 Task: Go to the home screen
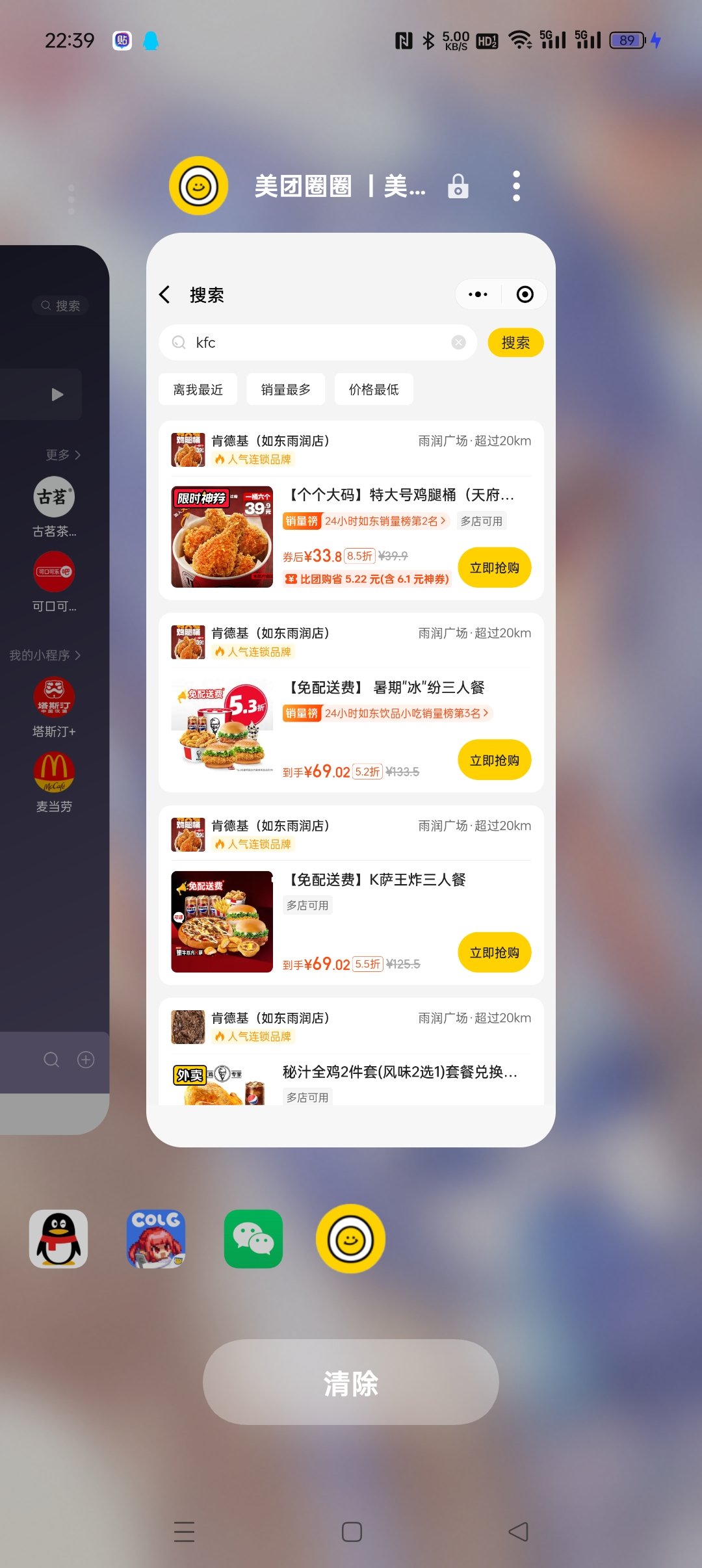pyautogui.click(x=352, y=1532)
